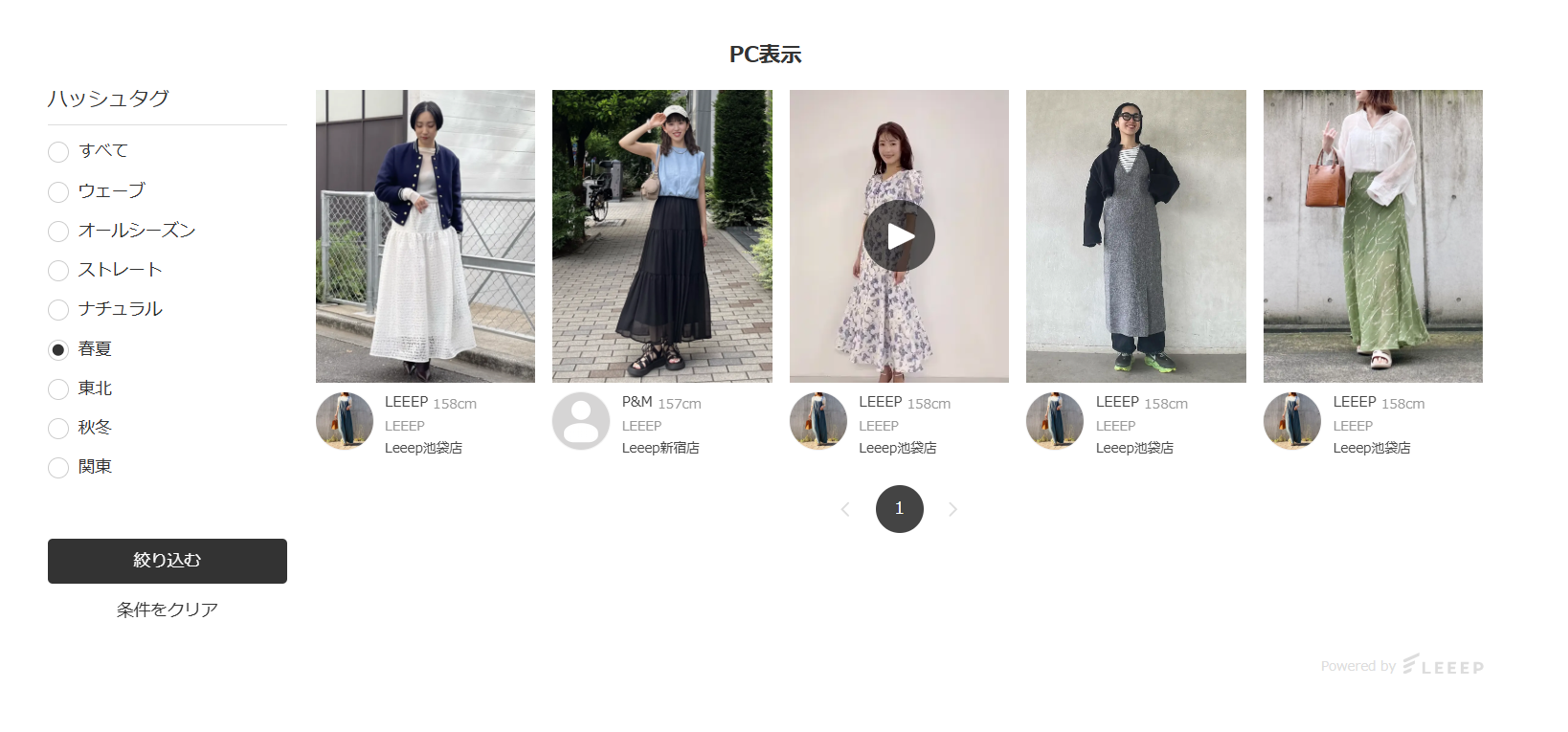Choose the ナチュラル radio option

[x=58, y=309]
